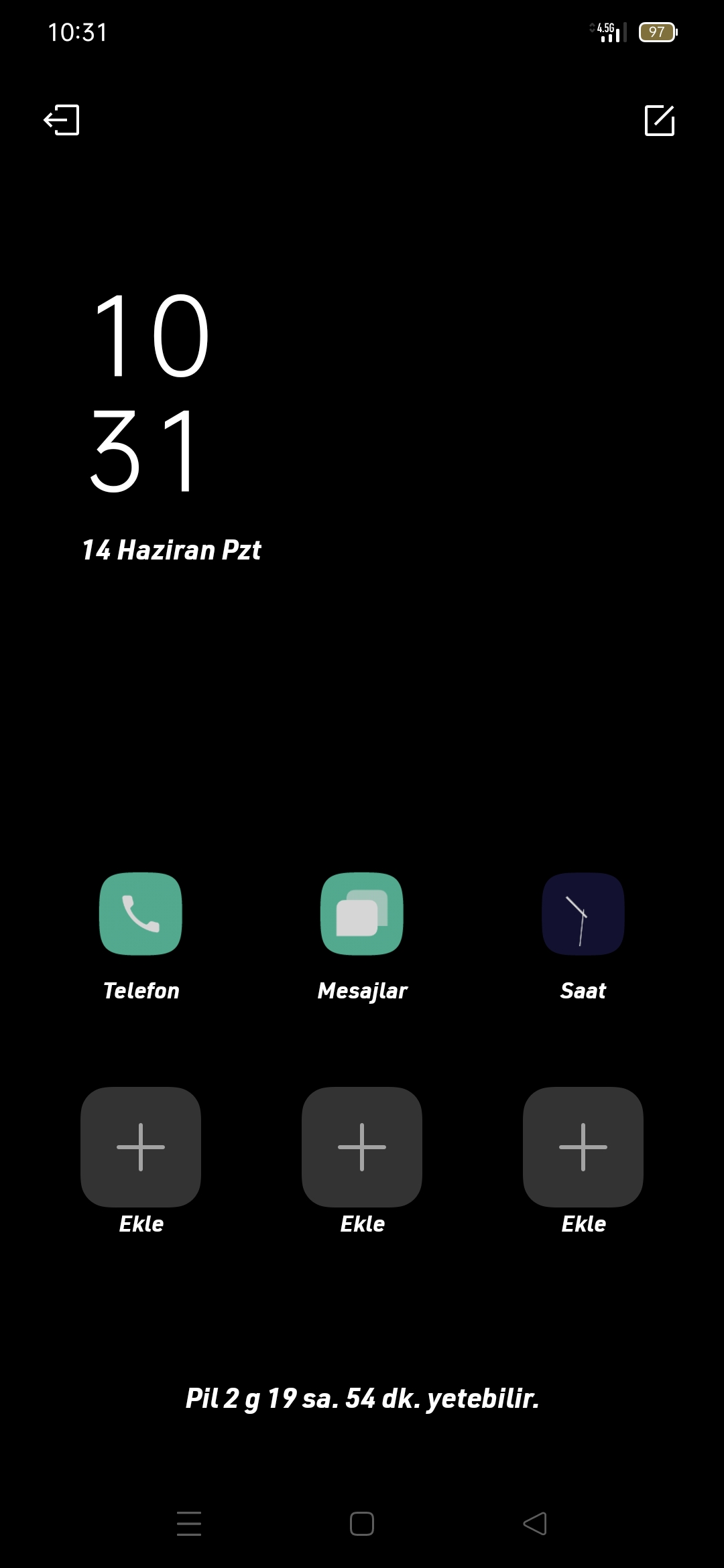Tap the exit icon to leave power saving mode
The image size is (724, 1568).
[62, 120]
